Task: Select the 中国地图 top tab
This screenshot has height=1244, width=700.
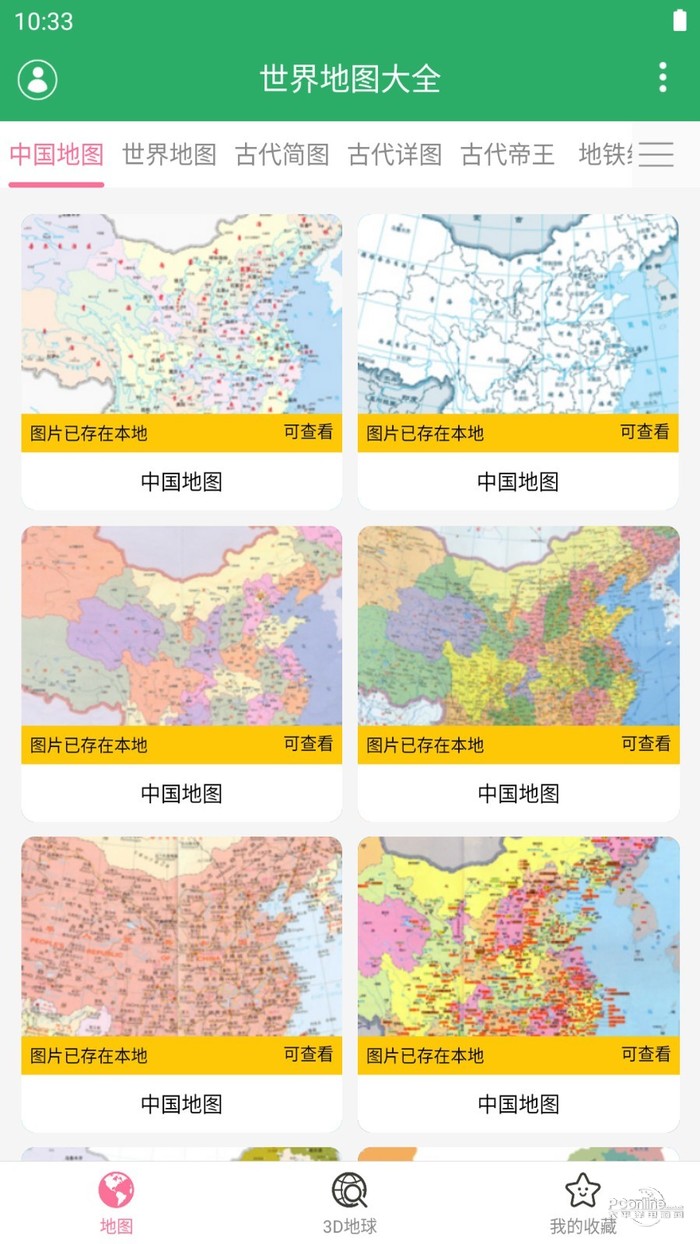Action: tap(57, 154)
